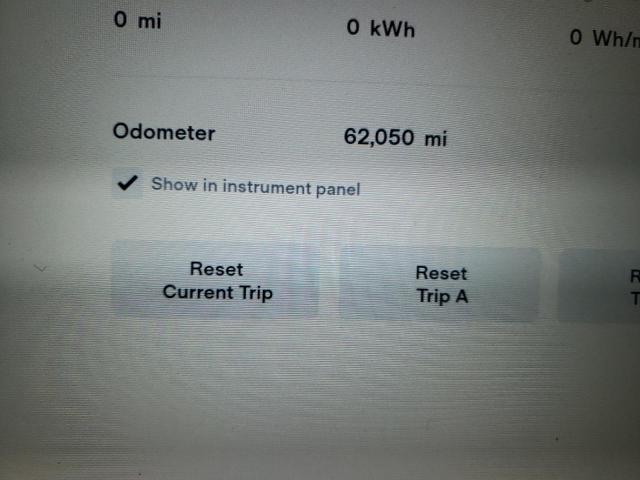
Task: Reset the Current Trip data
Action: 217,281
